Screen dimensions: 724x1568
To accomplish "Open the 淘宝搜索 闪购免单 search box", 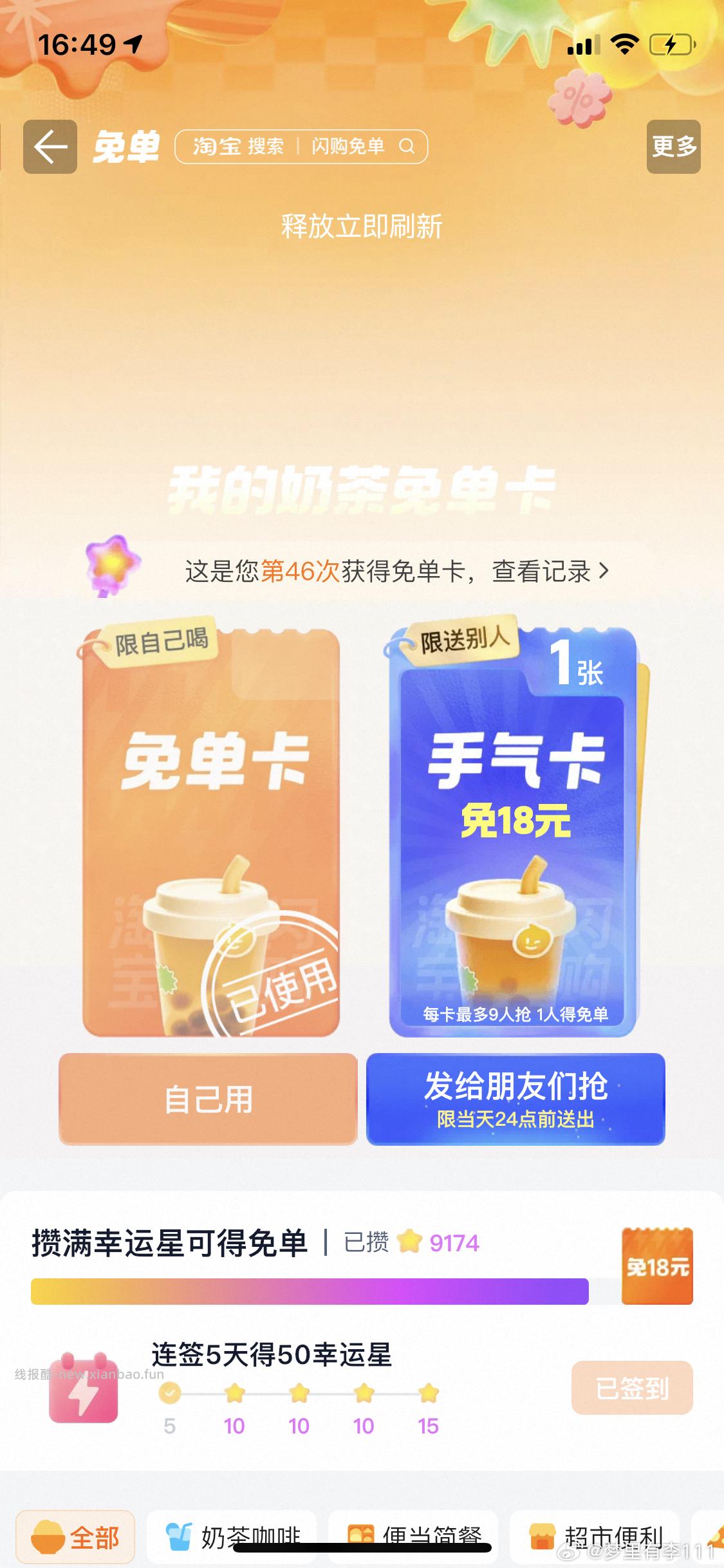I will click(x=301, y=147).
